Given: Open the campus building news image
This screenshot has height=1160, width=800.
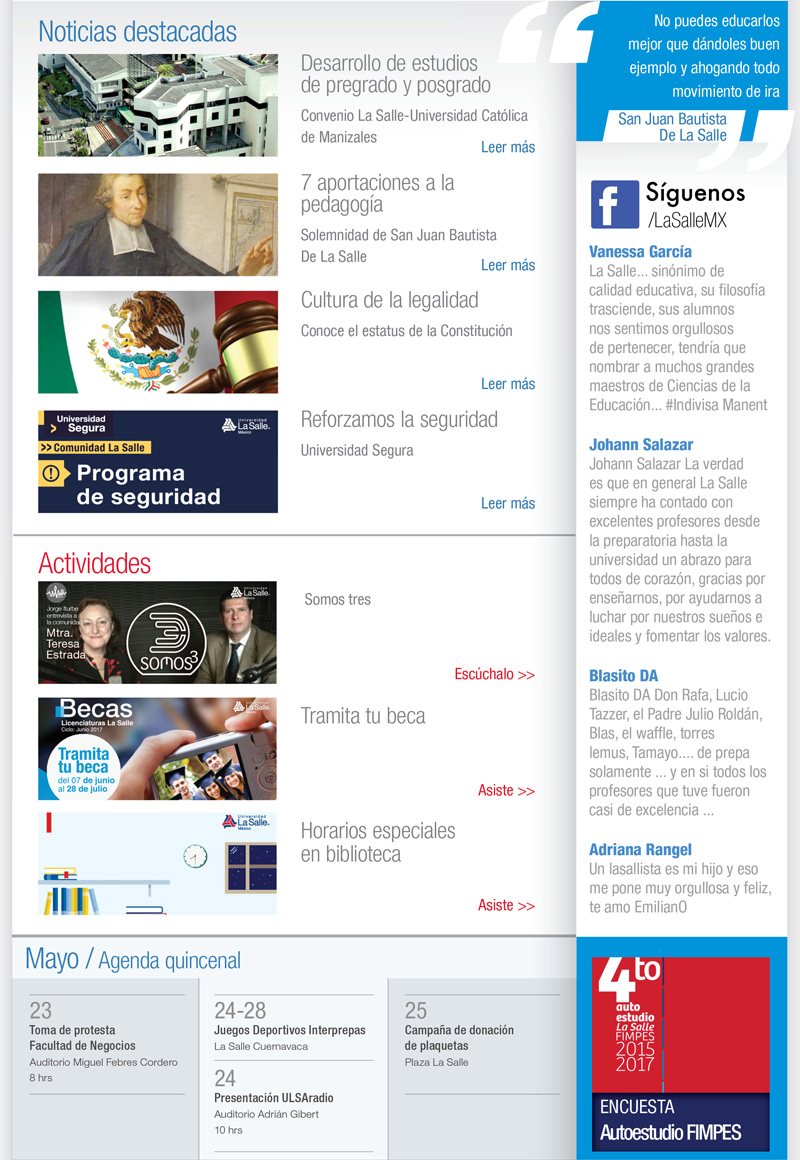Looking at the screenshot, I should click(158, 105).
